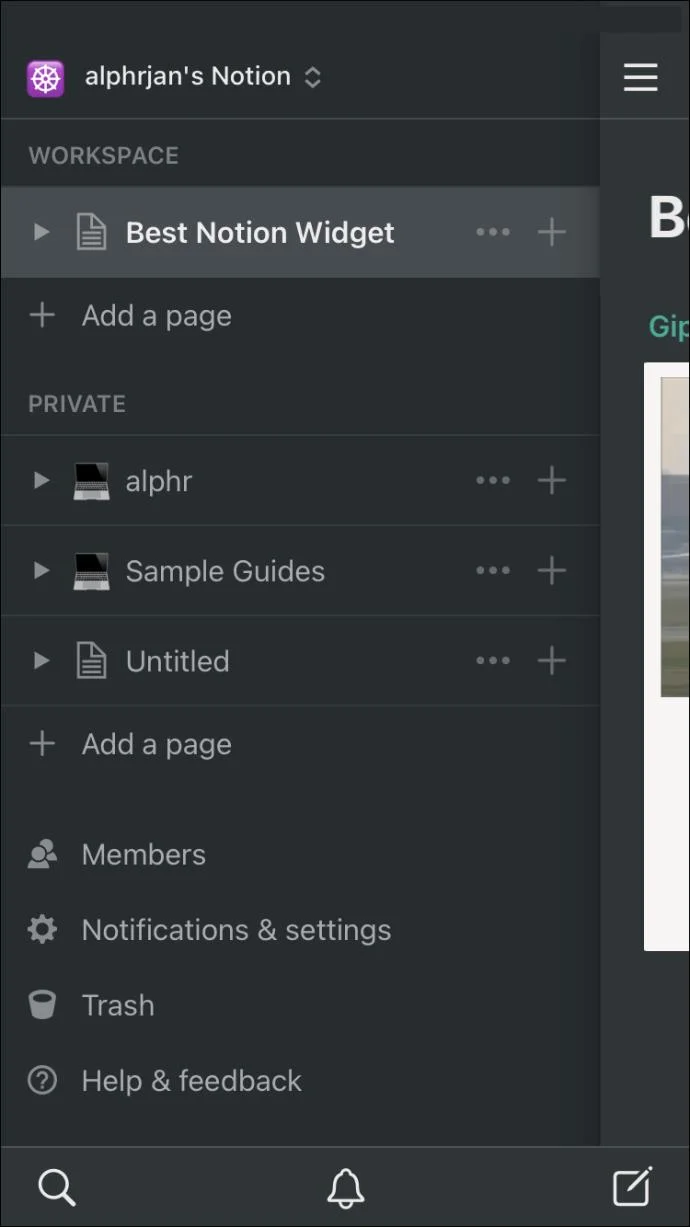Open the alphrjan's Notion workspace switcher

174,77
